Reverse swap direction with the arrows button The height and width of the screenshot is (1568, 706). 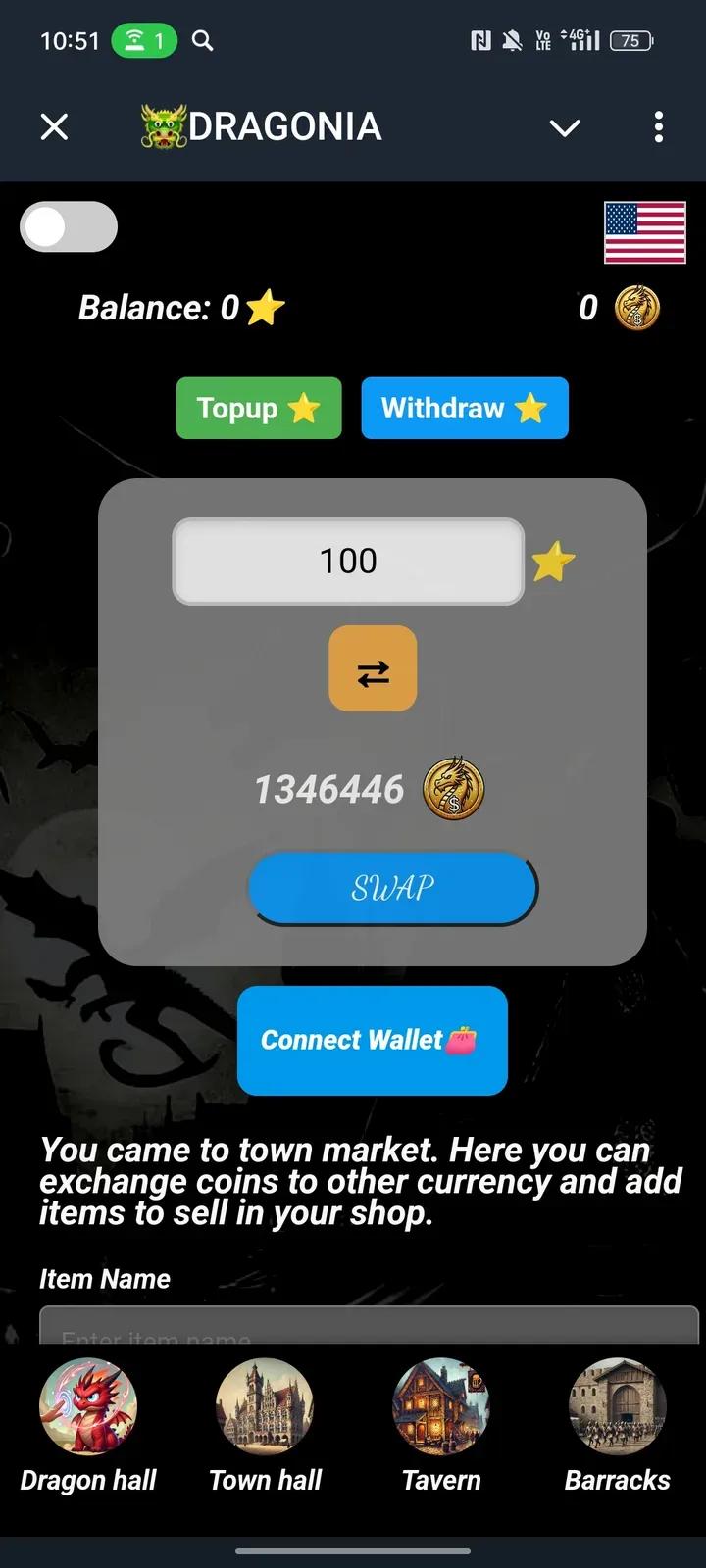[373, 668]
